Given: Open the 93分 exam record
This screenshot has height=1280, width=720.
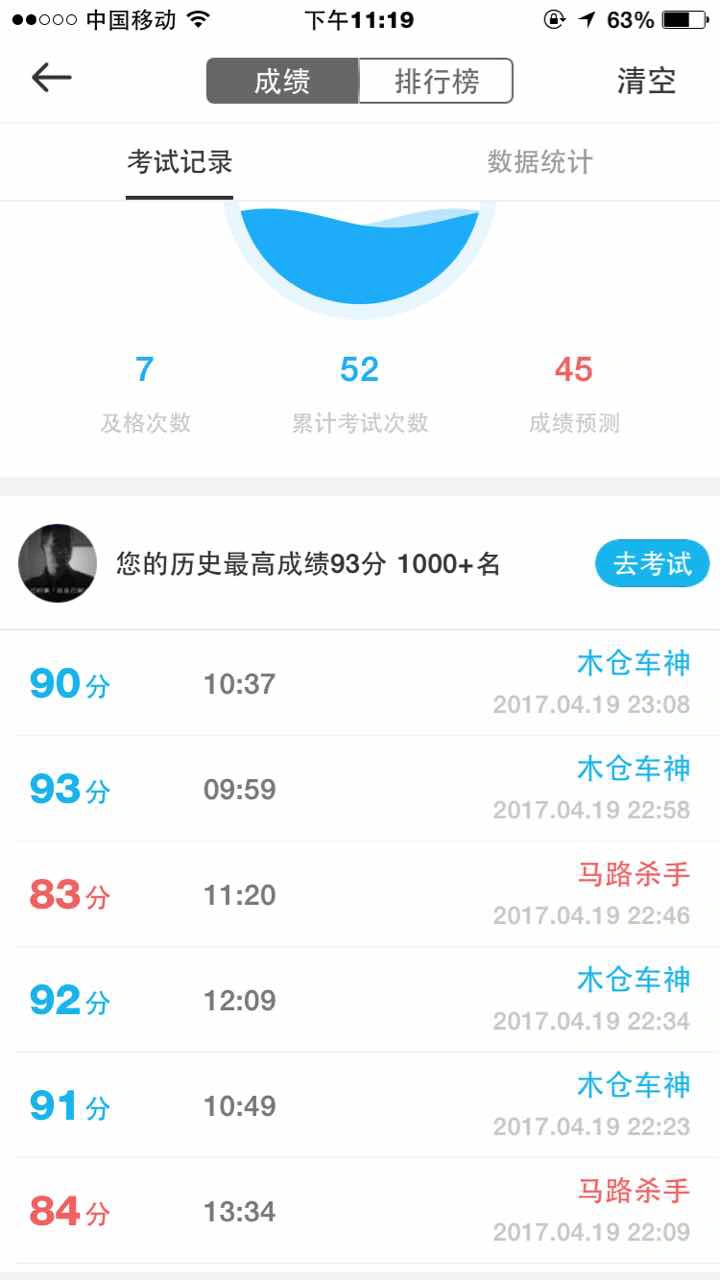Looking at the screenshot, I should 360,789.
